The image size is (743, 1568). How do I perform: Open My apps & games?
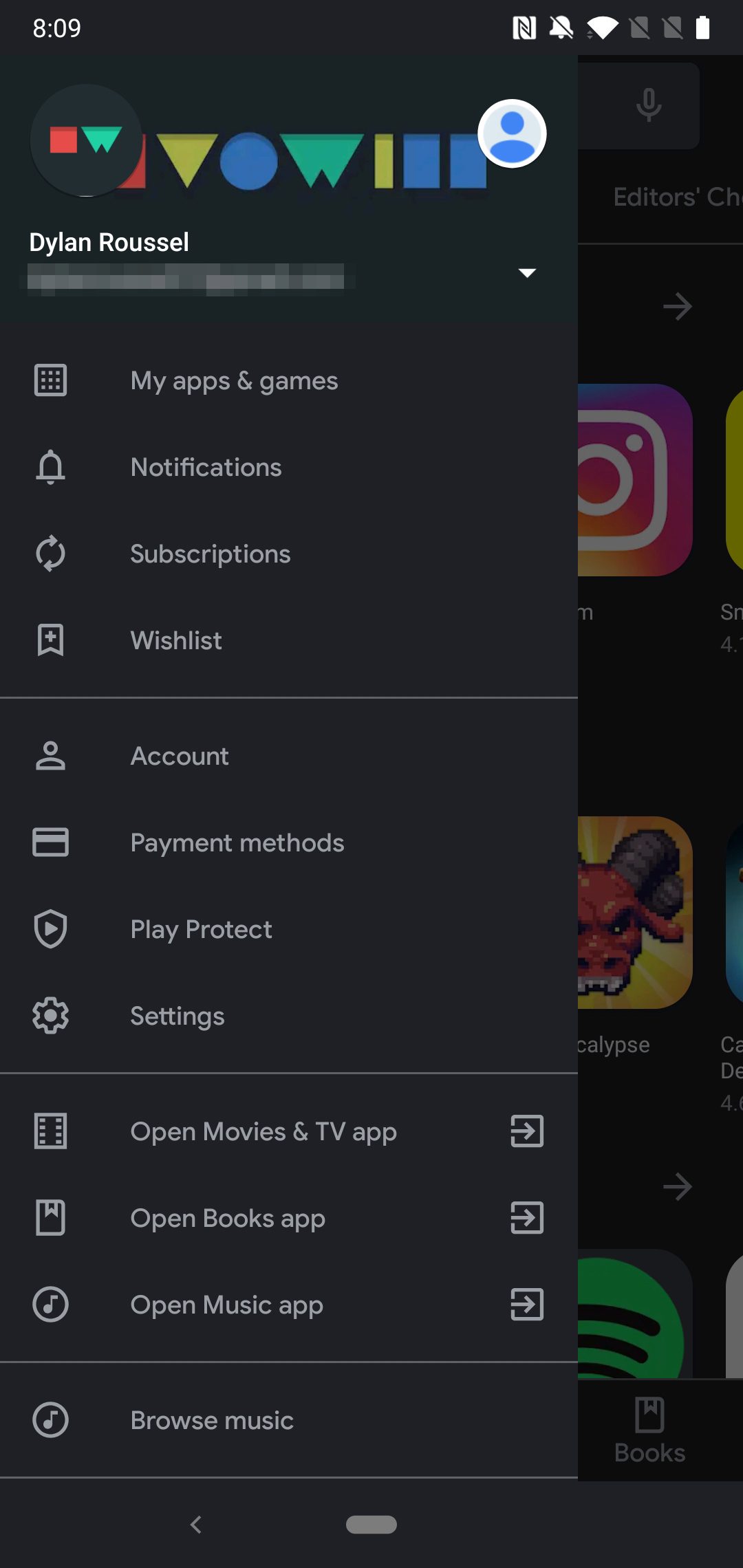coord(234,381)
